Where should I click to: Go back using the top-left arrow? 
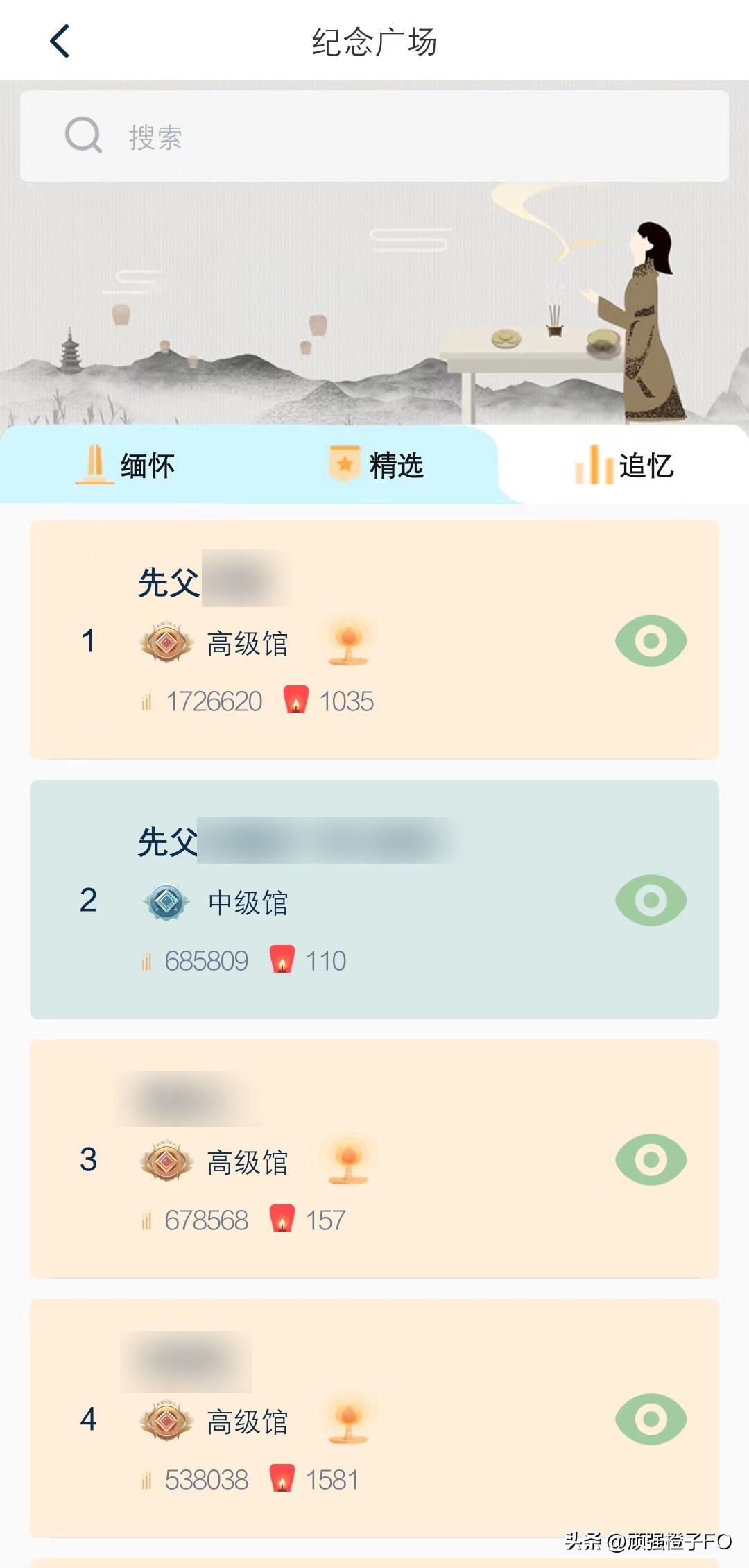click(60, 40)
